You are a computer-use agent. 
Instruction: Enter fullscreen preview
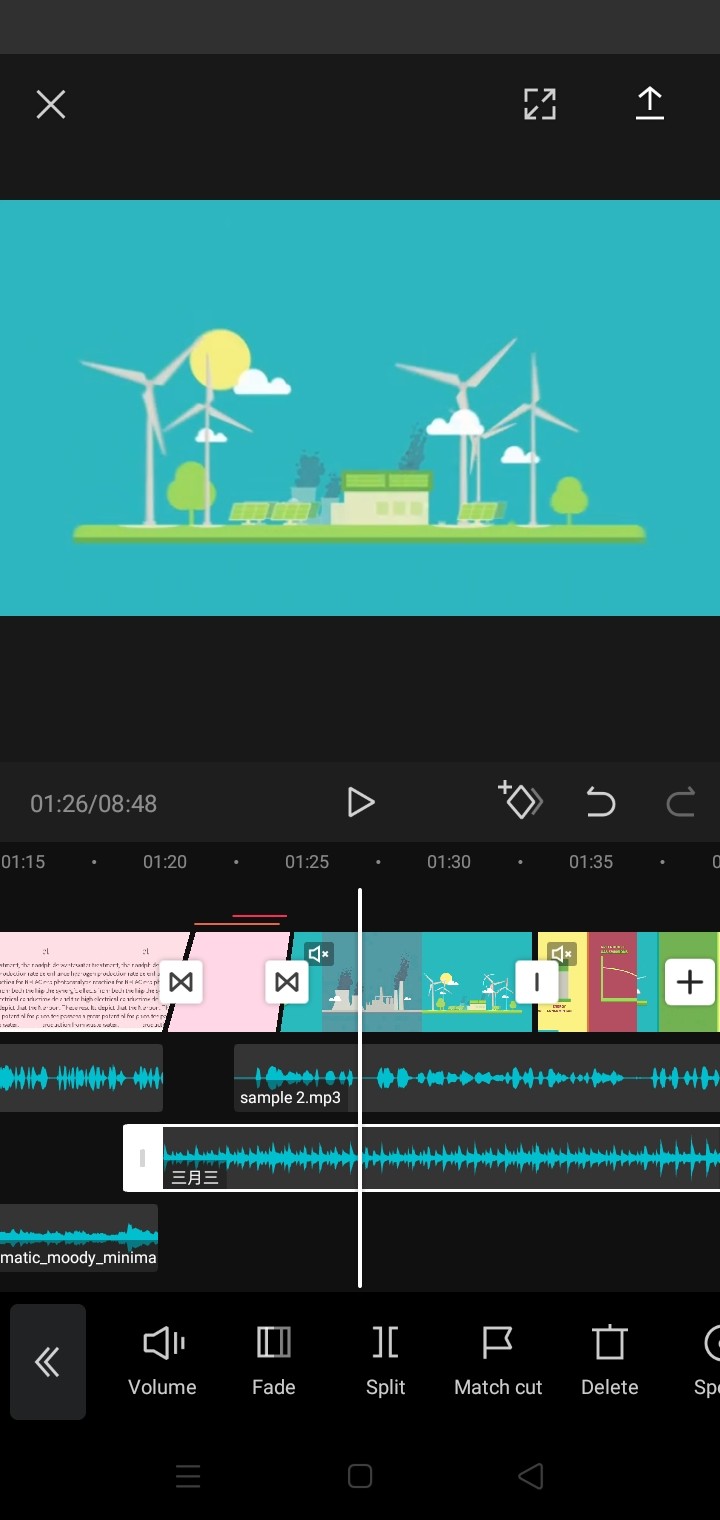coord(540,104)
